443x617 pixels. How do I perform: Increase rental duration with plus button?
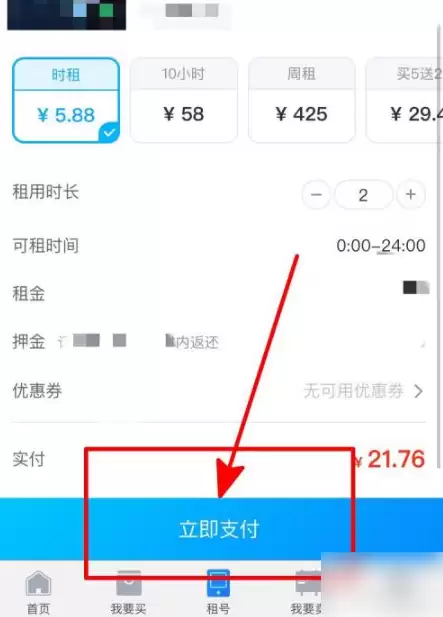pyautogui.click(x=411, y=194)
